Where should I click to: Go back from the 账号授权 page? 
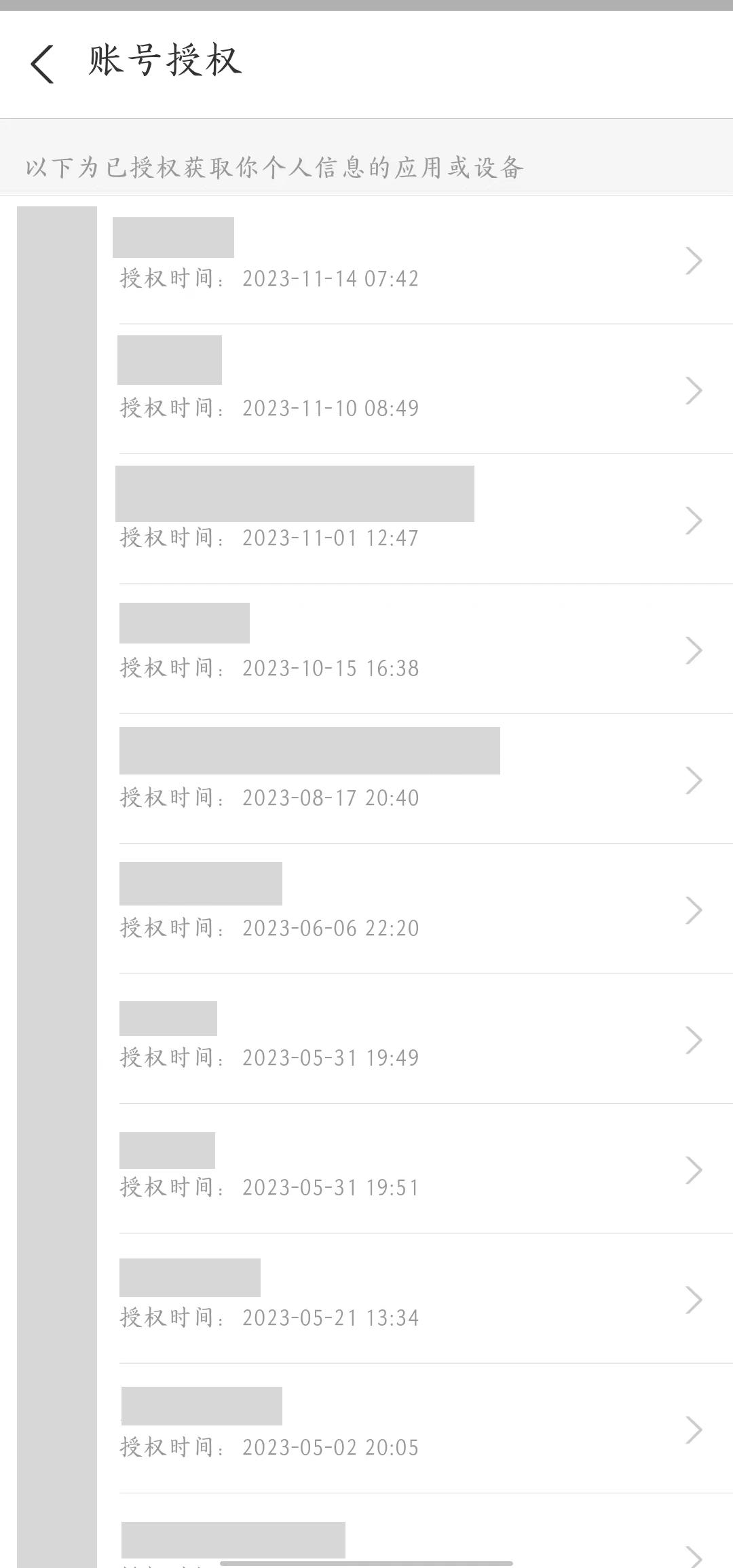(42, 64)
